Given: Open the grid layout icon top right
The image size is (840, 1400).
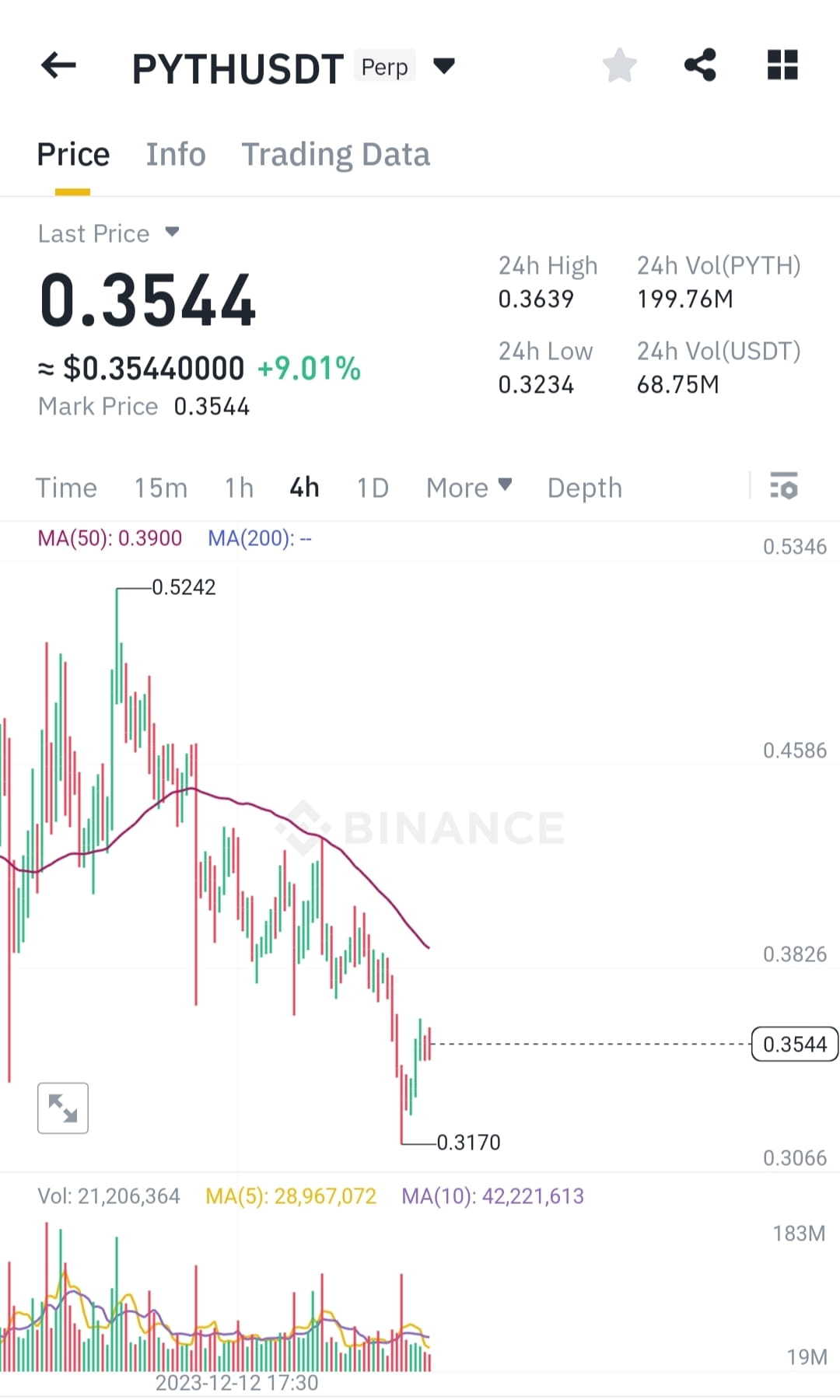Looking at the screenshot, I should 782,65.
